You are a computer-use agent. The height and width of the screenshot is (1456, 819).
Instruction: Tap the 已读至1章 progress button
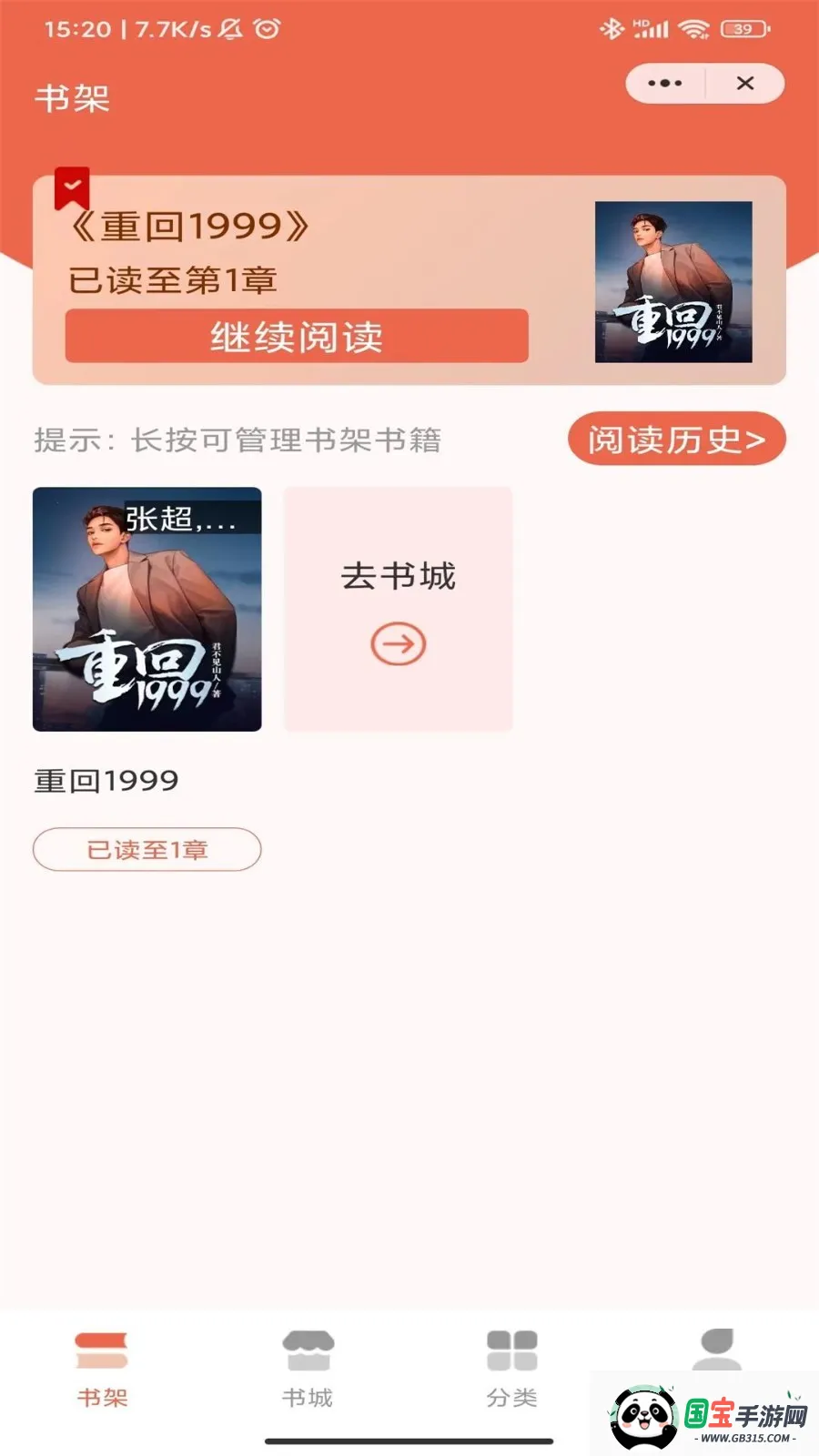pos(147,849)
